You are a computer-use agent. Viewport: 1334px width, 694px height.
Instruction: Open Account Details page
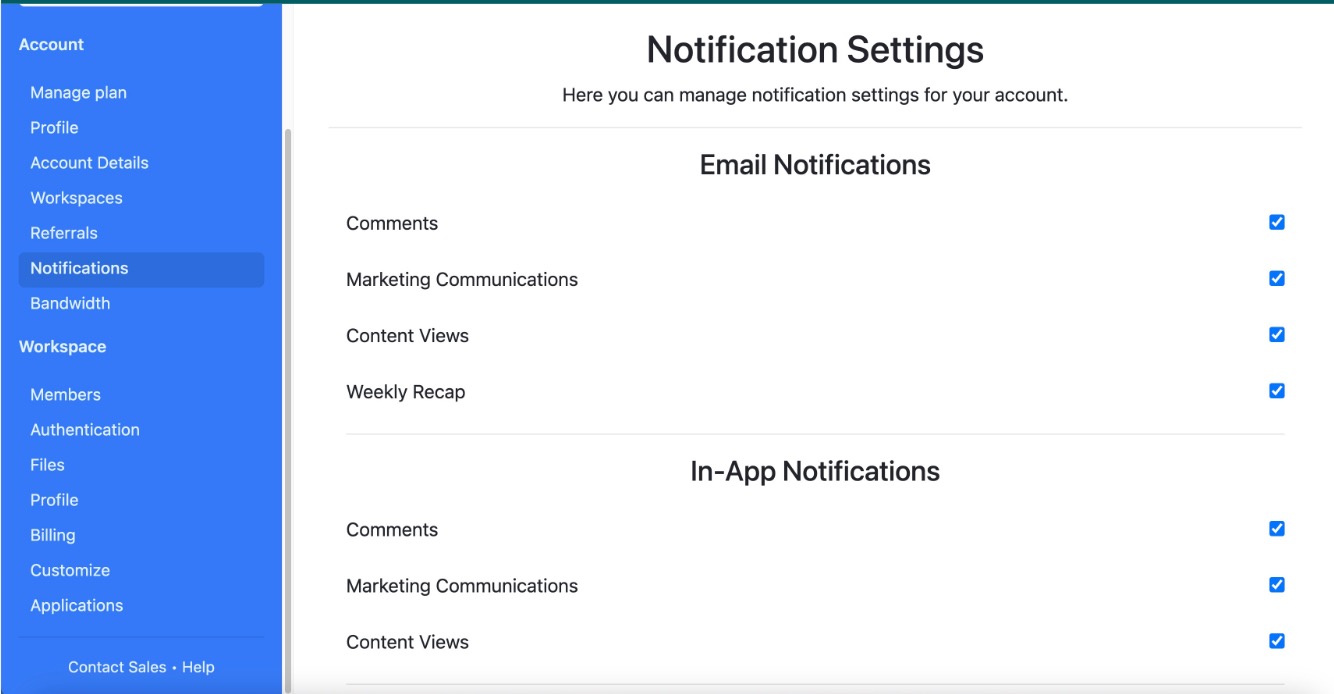point(89,163)
